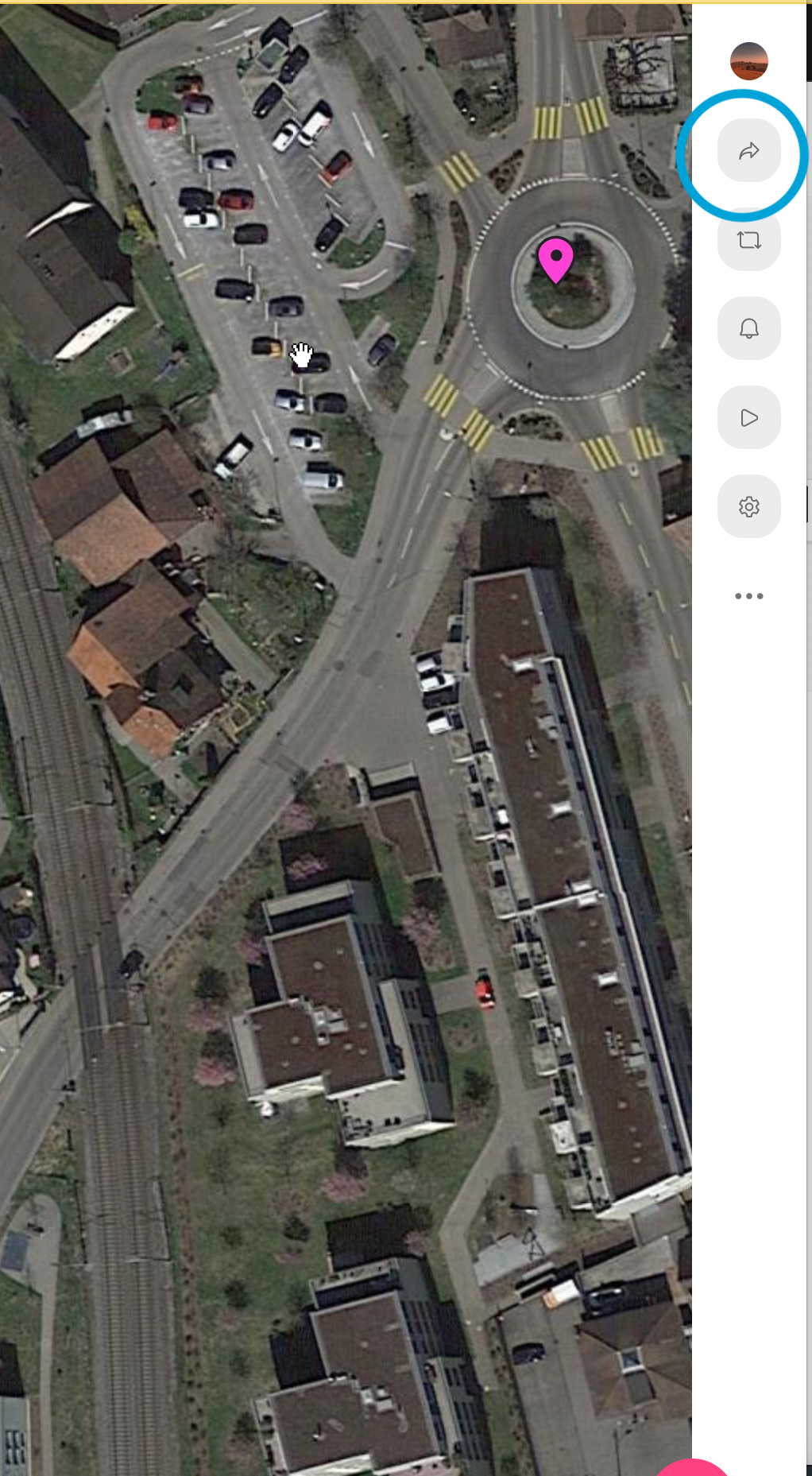Image resolution: width=812 pixels, height=1476 pixels.
Task: Open the profile avatar
Action: coord(748,61)
